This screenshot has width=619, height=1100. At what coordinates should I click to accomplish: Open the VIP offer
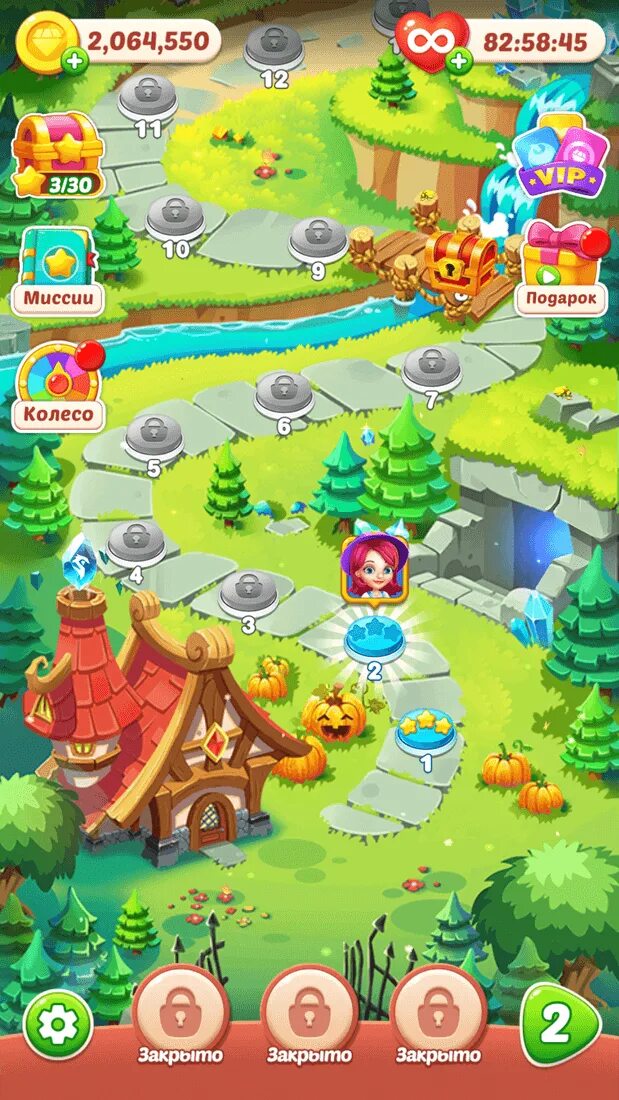pos(560,157)
